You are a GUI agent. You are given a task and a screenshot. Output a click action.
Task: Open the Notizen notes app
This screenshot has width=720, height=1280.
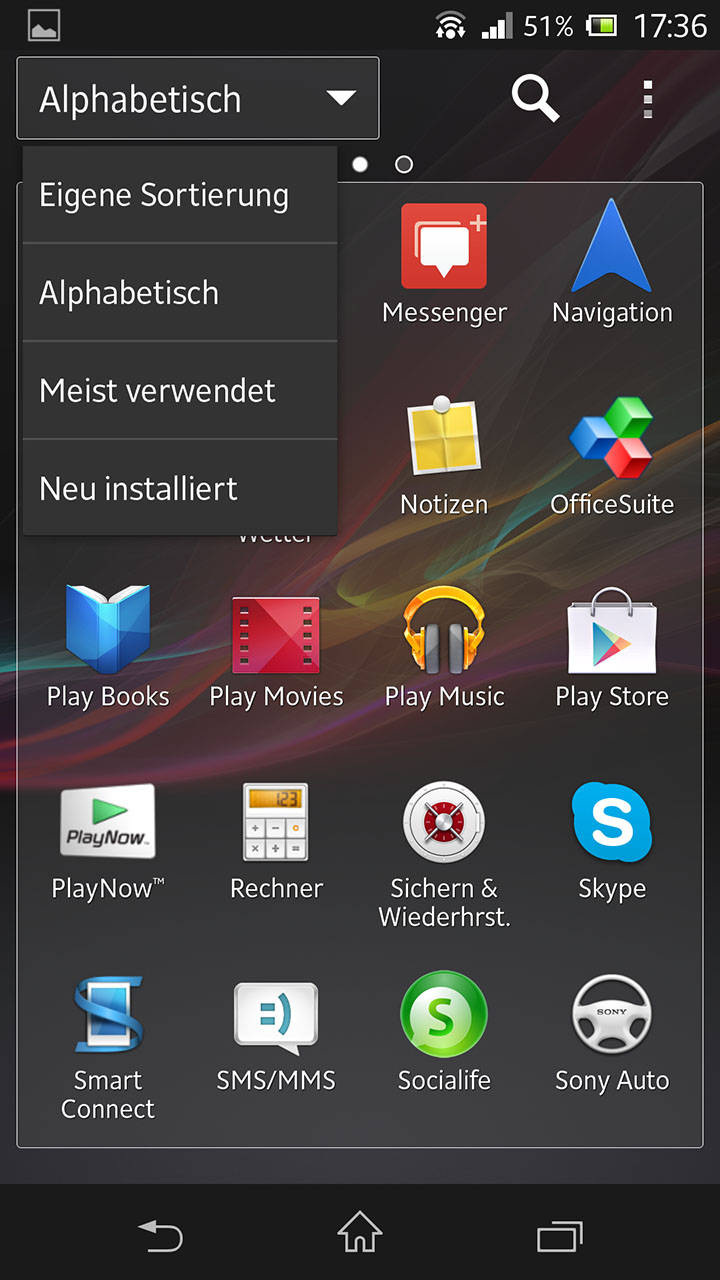click(x=444, y=456)
